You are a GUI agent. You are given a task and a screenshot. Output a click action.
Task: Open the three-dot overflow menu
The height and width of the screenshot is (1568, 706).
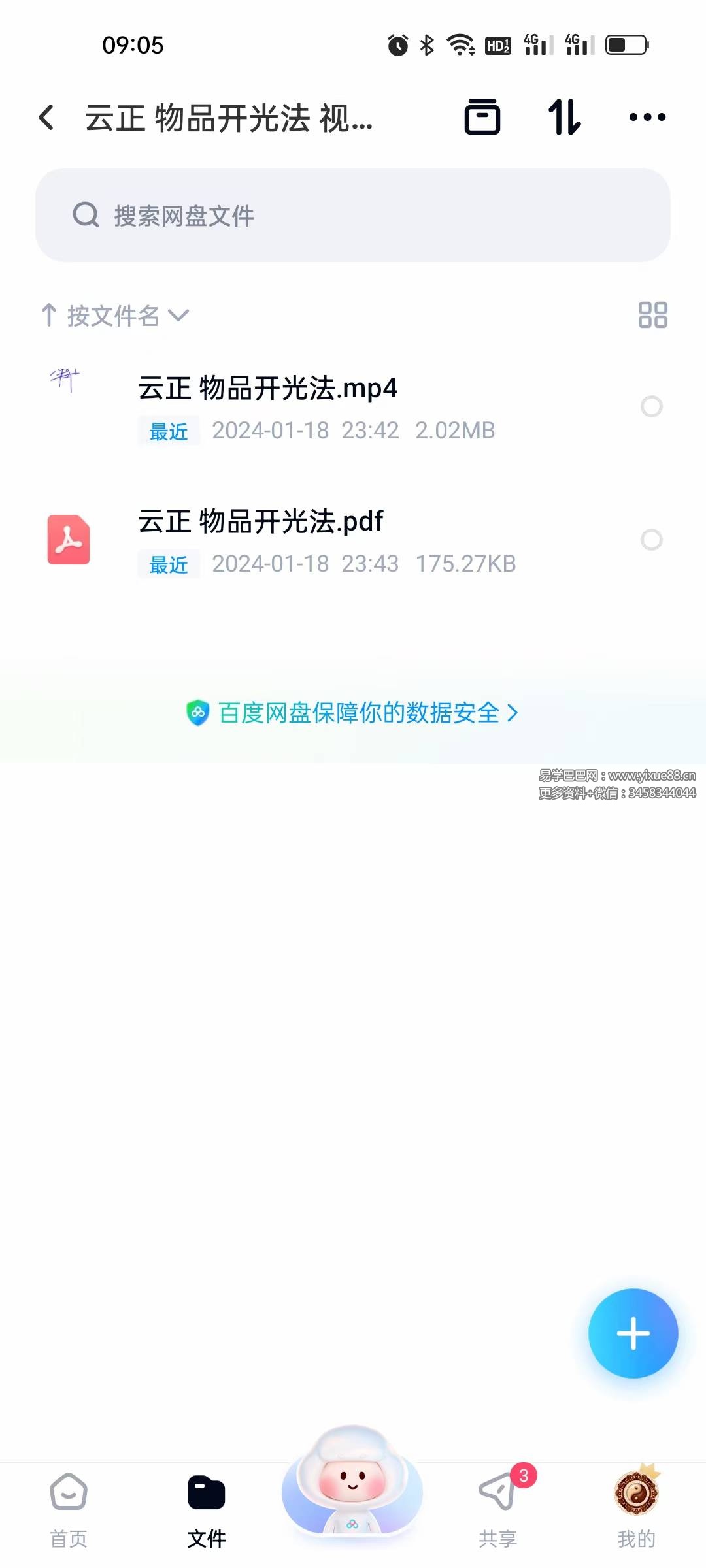[x=647, y=118]
